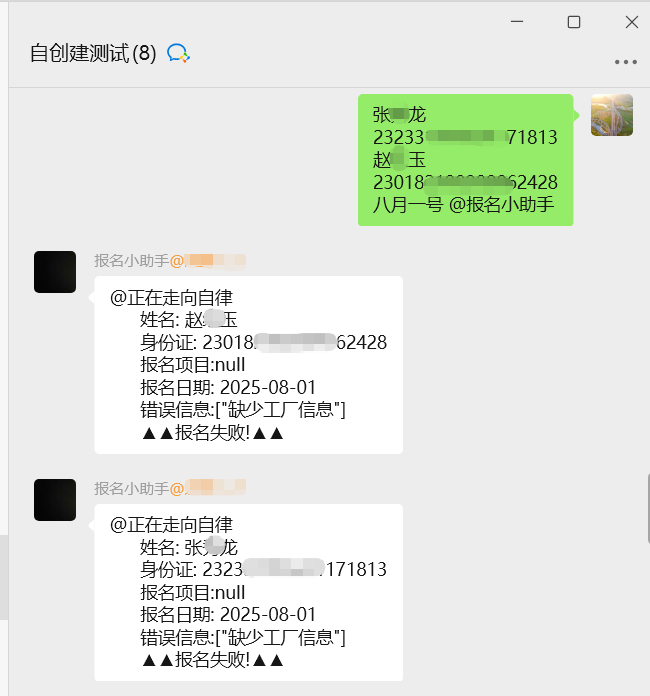Close the chat window
The image size is (650, 696).
[x=631, y=22]
